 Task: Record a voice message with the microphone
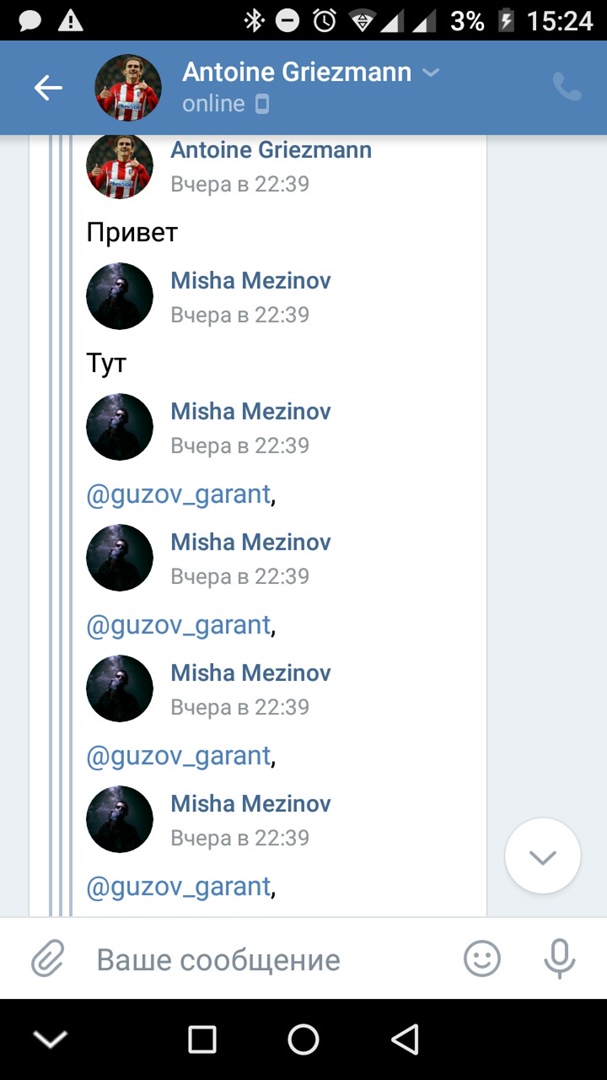coord(559,960)
